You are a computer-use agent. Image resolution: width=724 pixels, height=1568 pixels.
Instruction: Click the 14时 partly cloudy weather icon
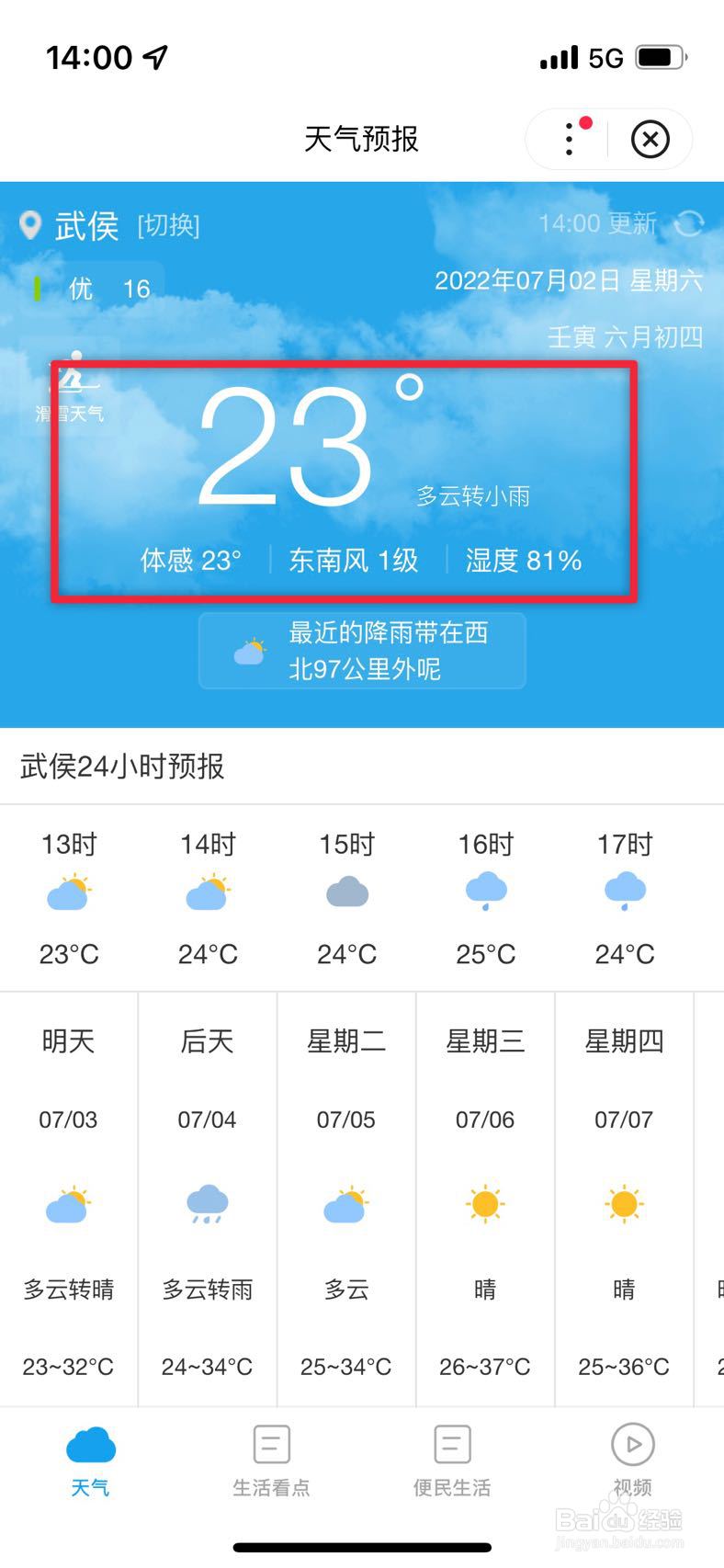(x=207, y=888)
